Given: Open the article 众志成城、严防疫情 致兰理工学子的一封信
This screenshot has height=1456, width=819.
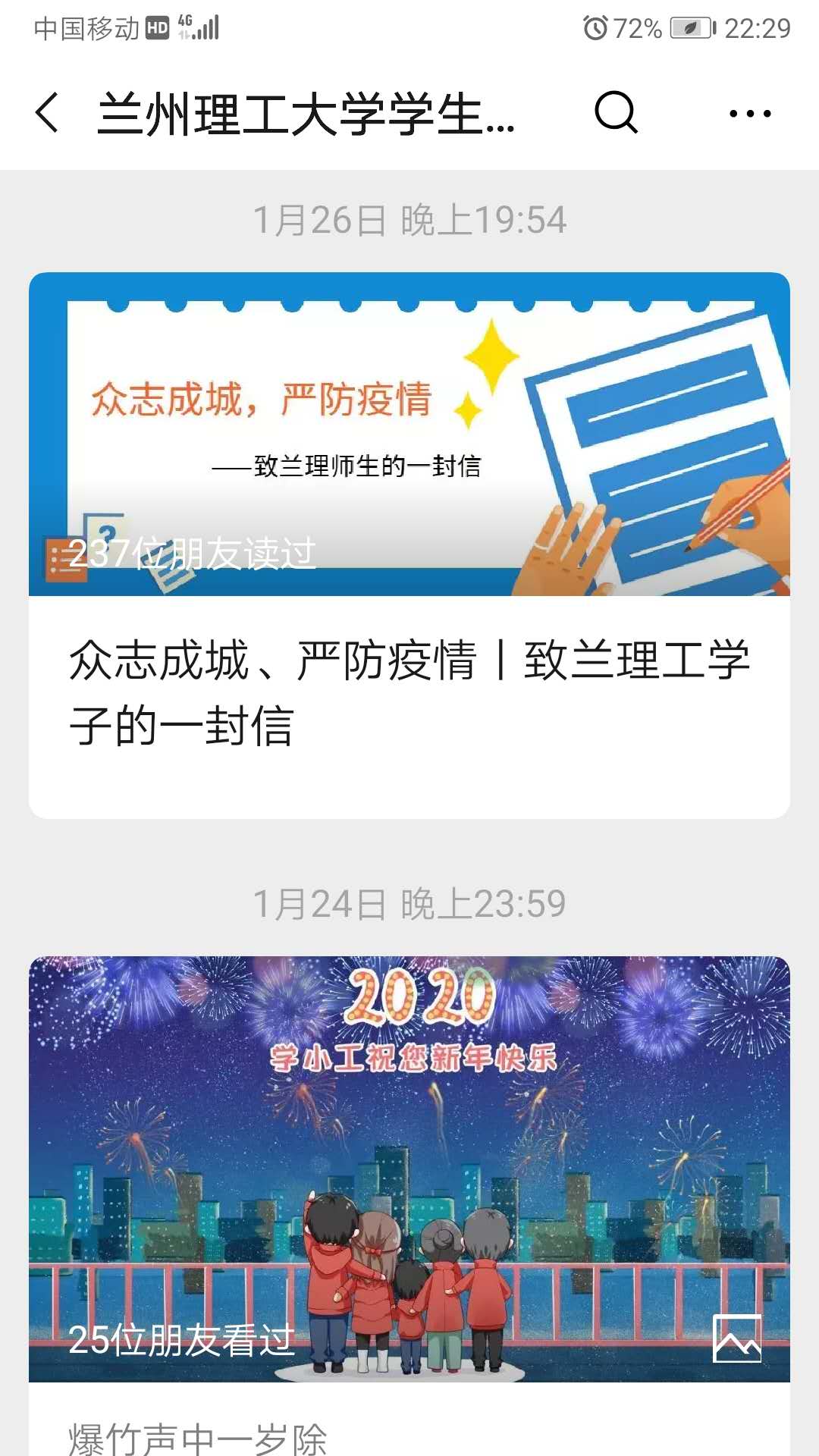Looking at the screenshot, I should pyautogui.click(x=409, y=692).
